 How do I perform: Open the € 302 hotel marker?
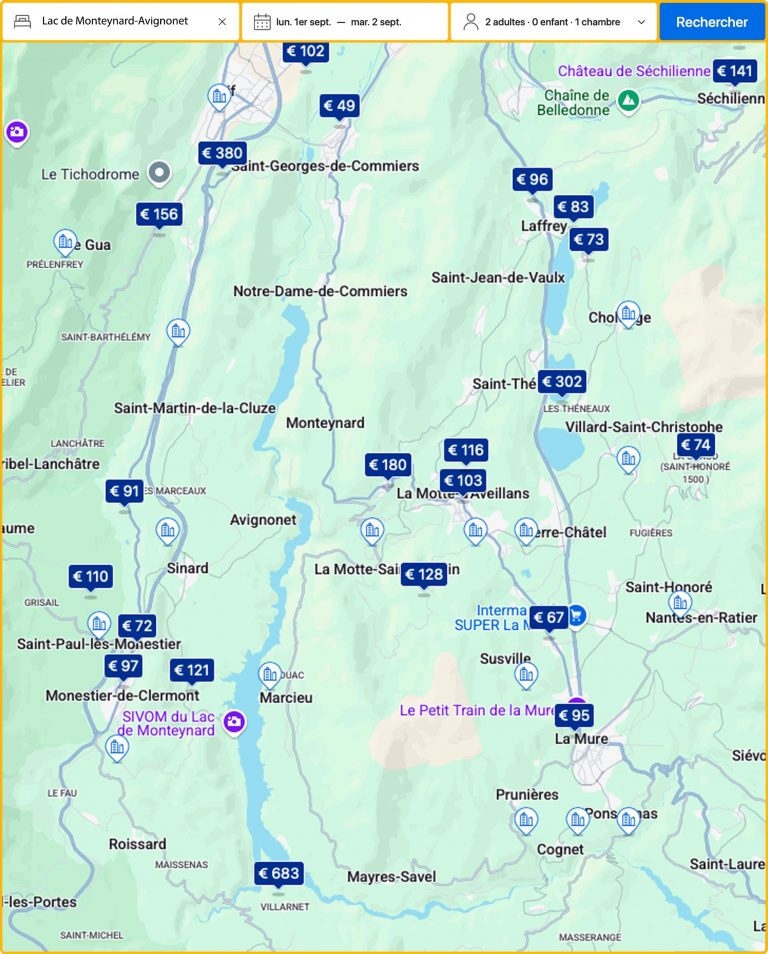click(561, 381)
